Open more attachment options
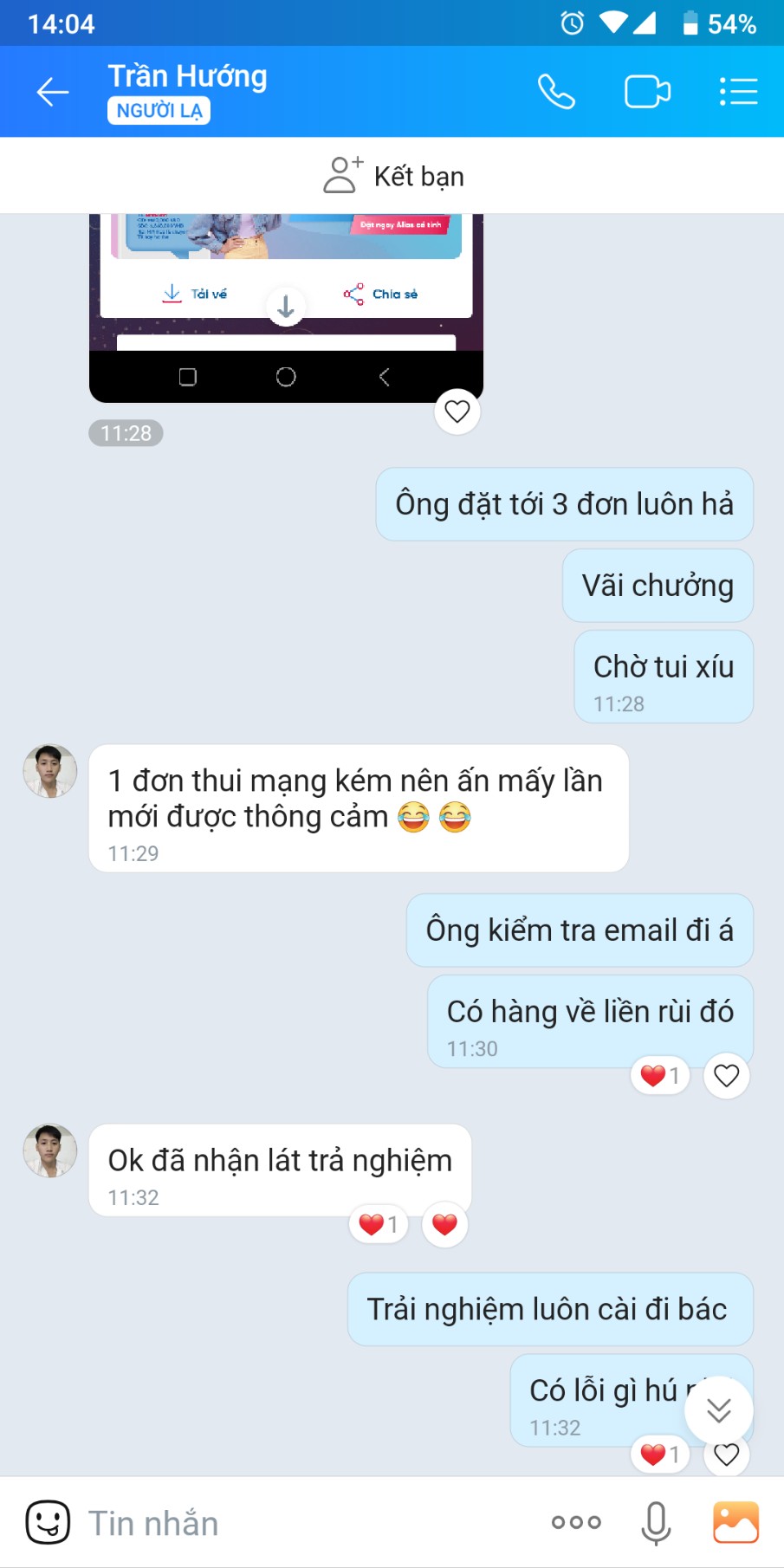The width and height of the screenshot is (784, 1568). tap(576, 1522)
